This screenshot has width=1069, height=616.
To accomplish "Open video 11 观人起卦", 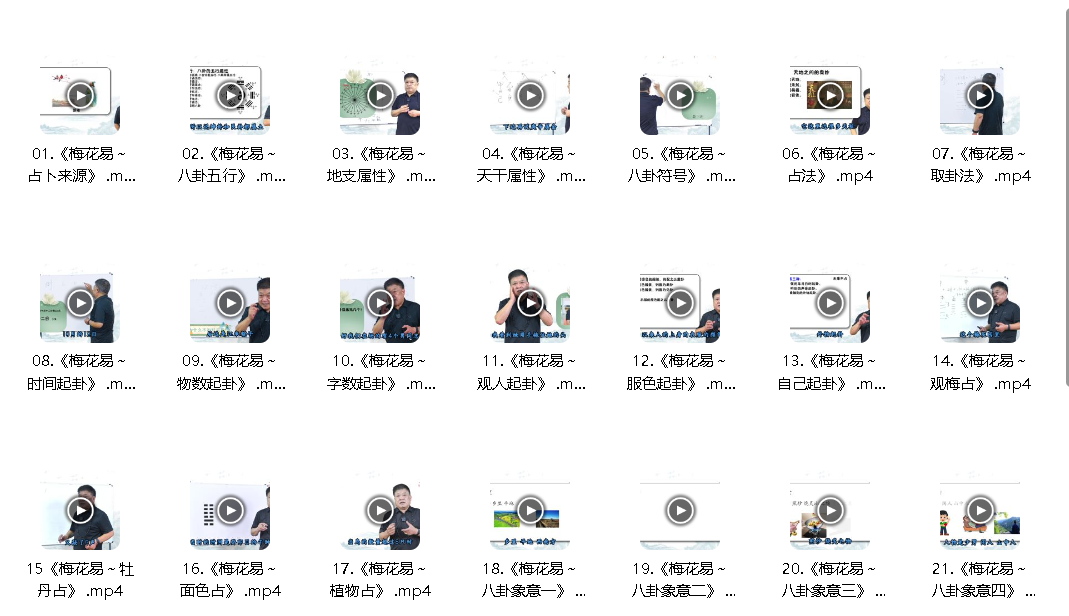I will point(530,303).
